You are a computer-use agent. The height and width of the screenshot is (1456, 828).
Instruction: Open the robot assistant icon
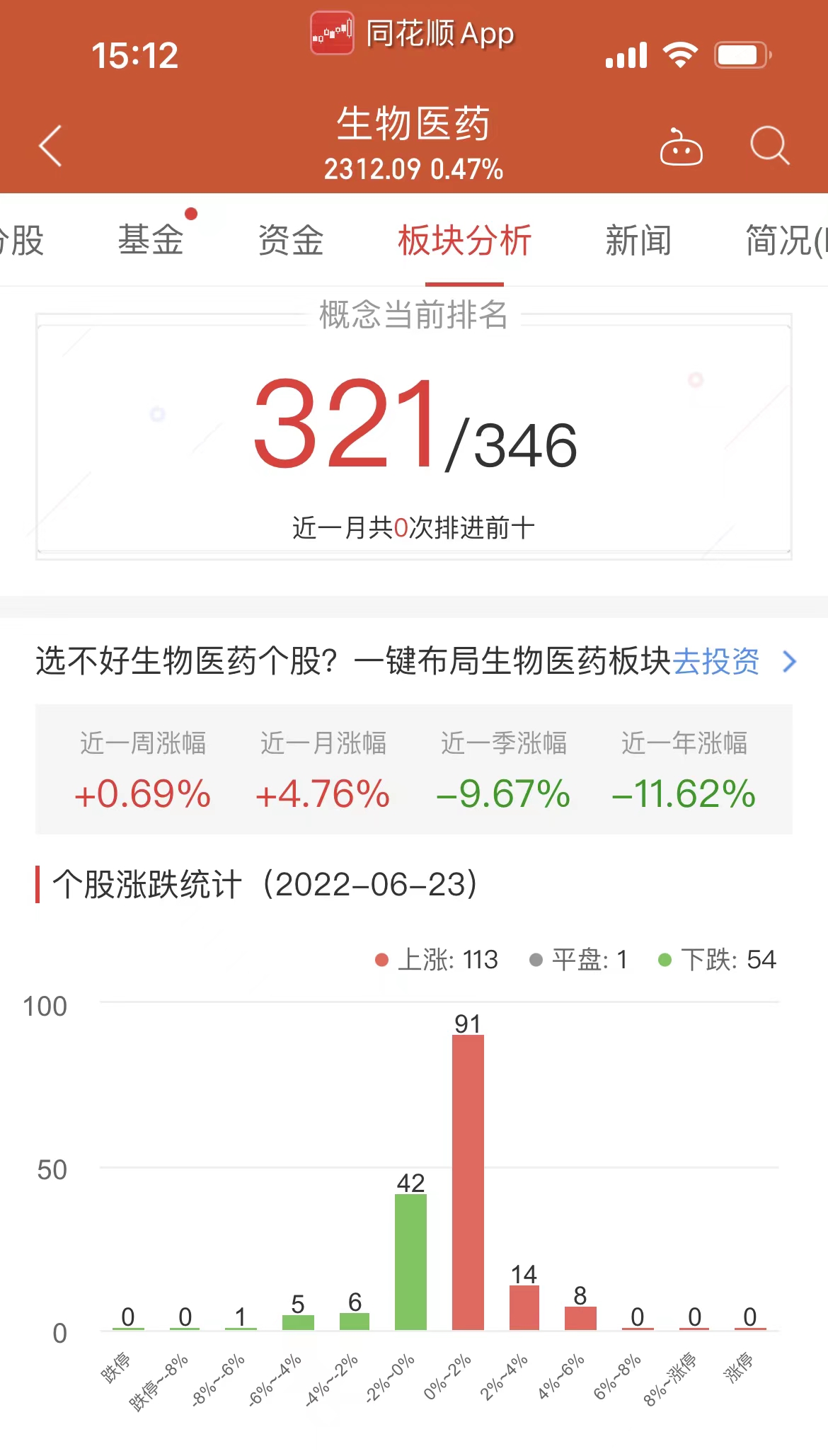(681, 147)
